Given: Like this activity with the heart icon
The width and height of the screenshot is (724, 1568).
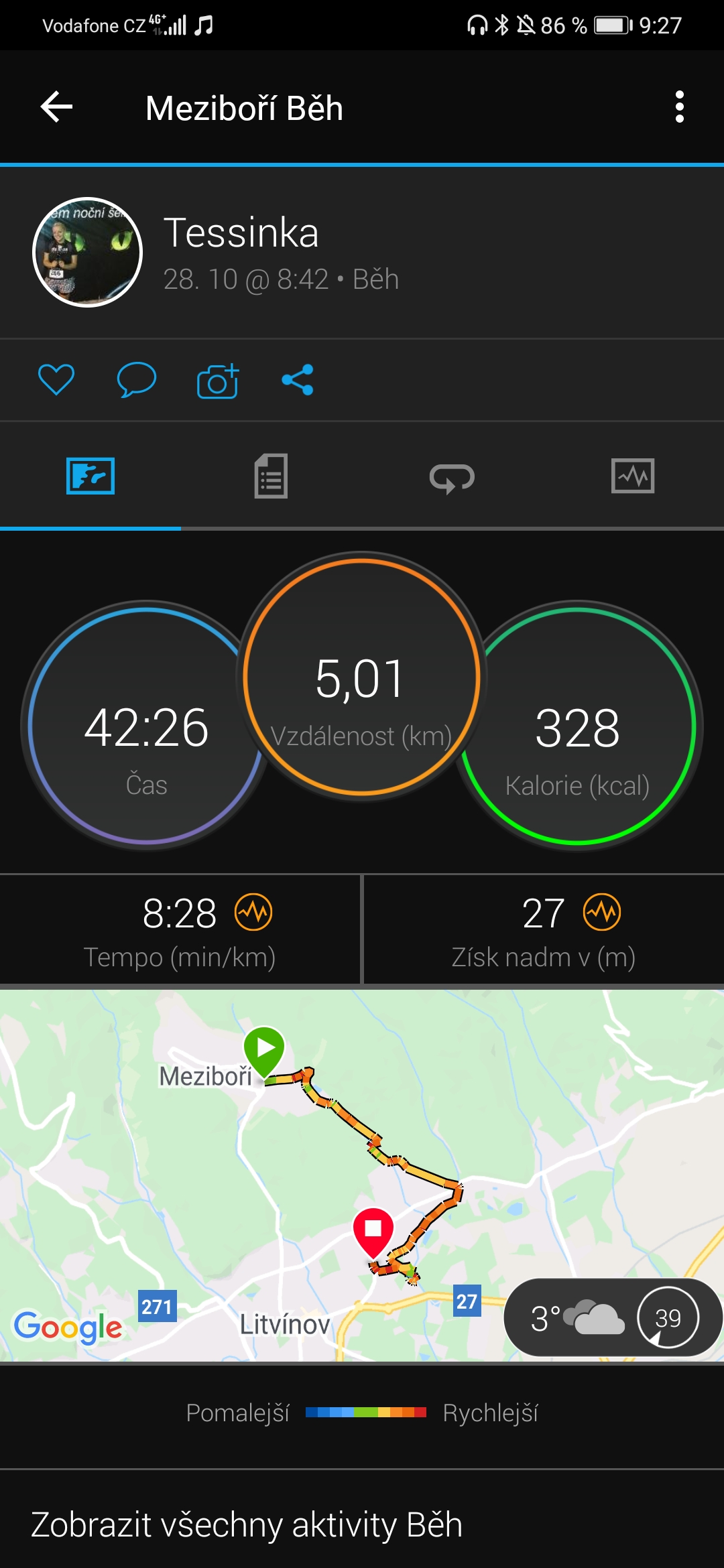Looking at the screenshot, I should click(56, 380).
